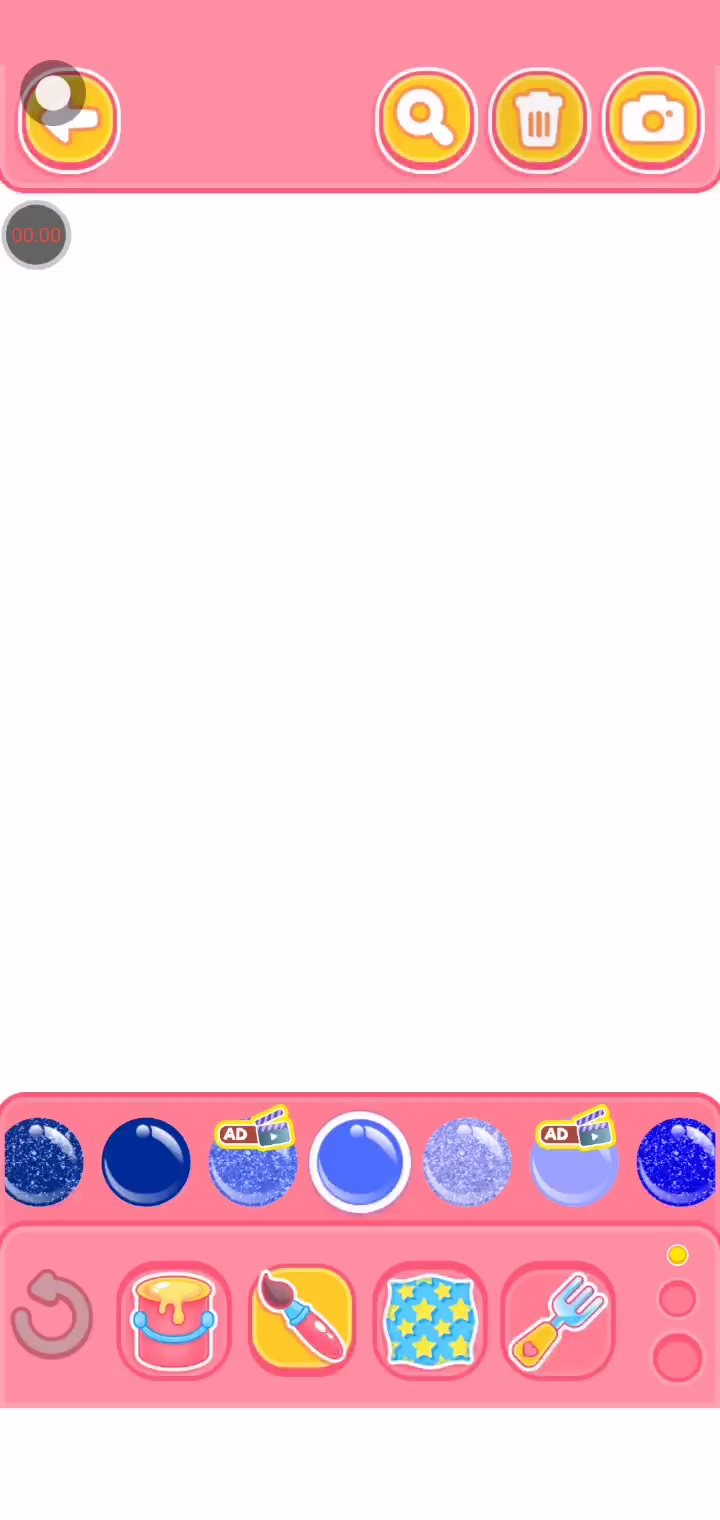Open the magnifying glass zoom tool
The width and height of the screenshot is (720, 1520).
(x=426, y=119)
